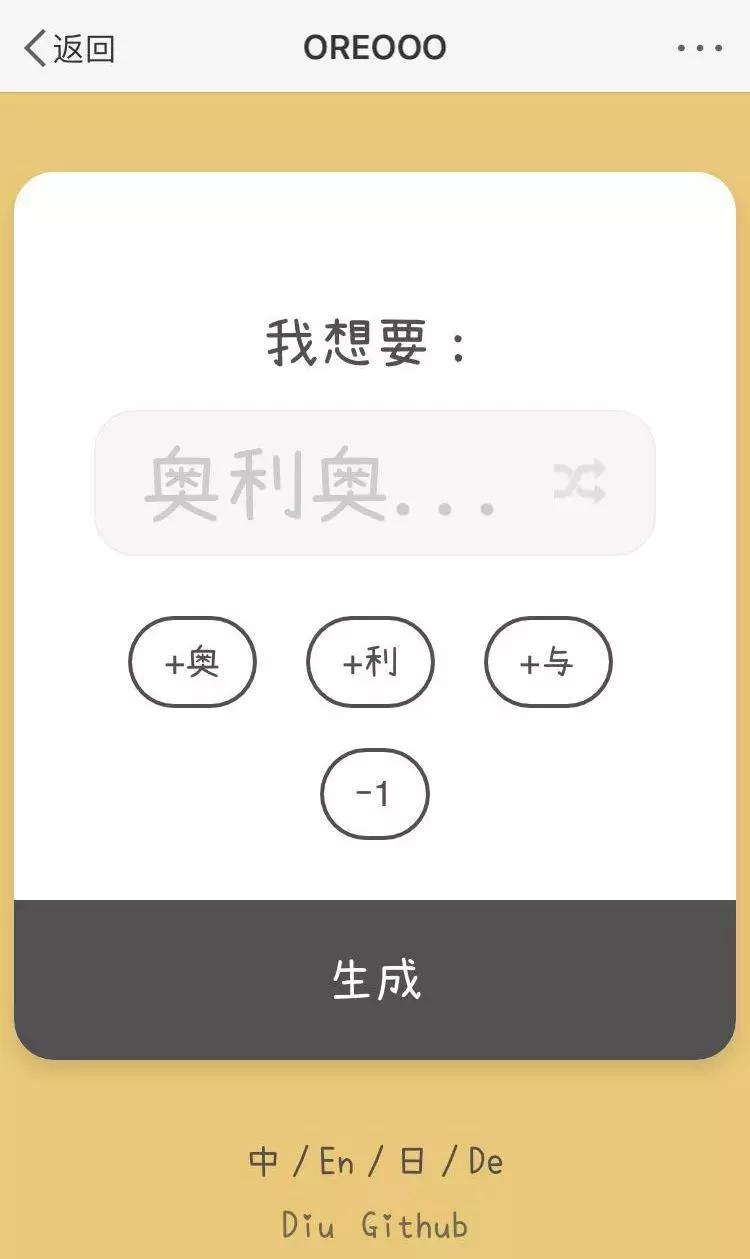750x1259 pixels.
Task: Select the three-dot icon in the header
Action: (701, 48)
